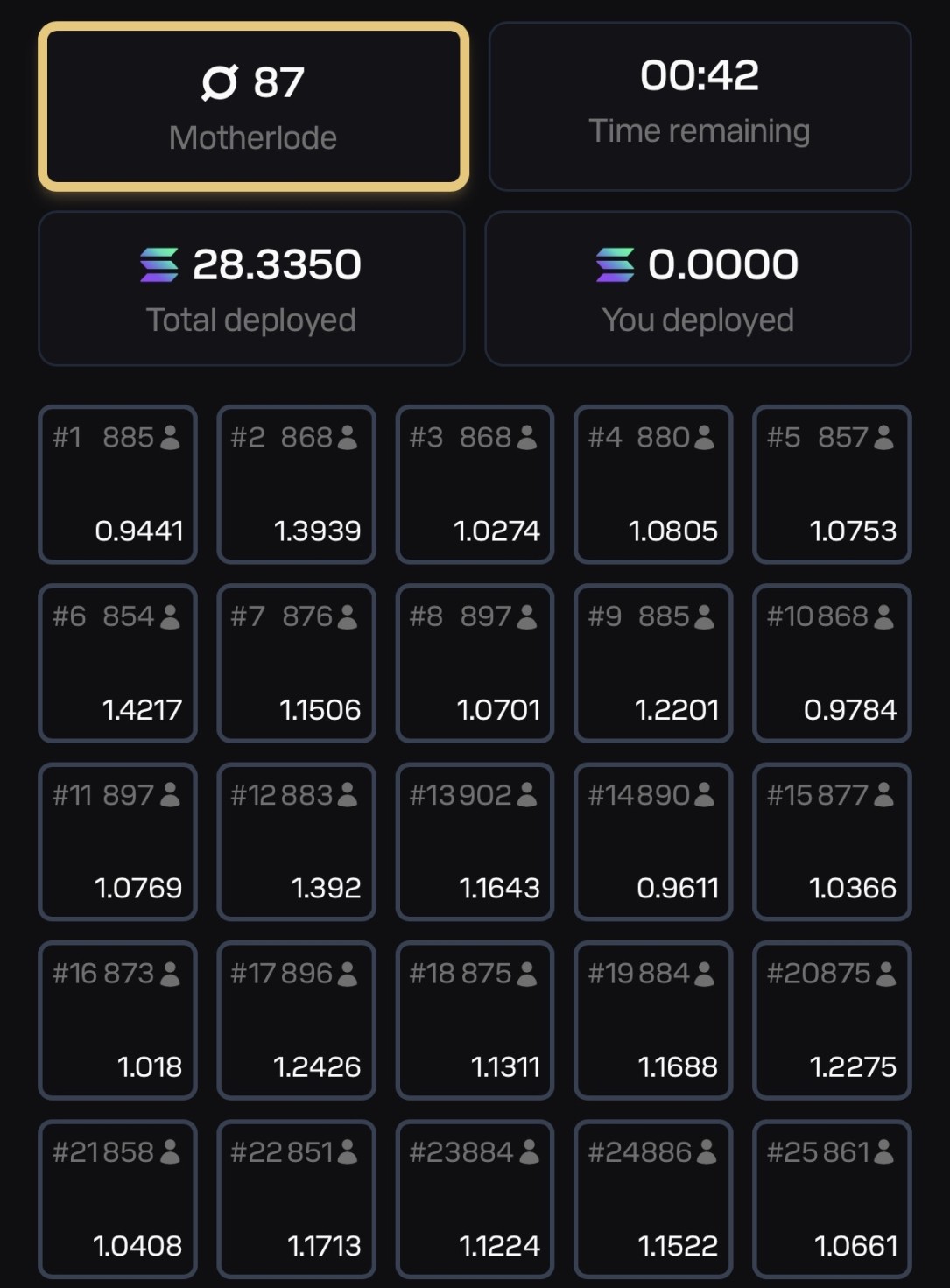The image size is (950, 1288).
Task: Choose square #7
Action: point(296,663)
